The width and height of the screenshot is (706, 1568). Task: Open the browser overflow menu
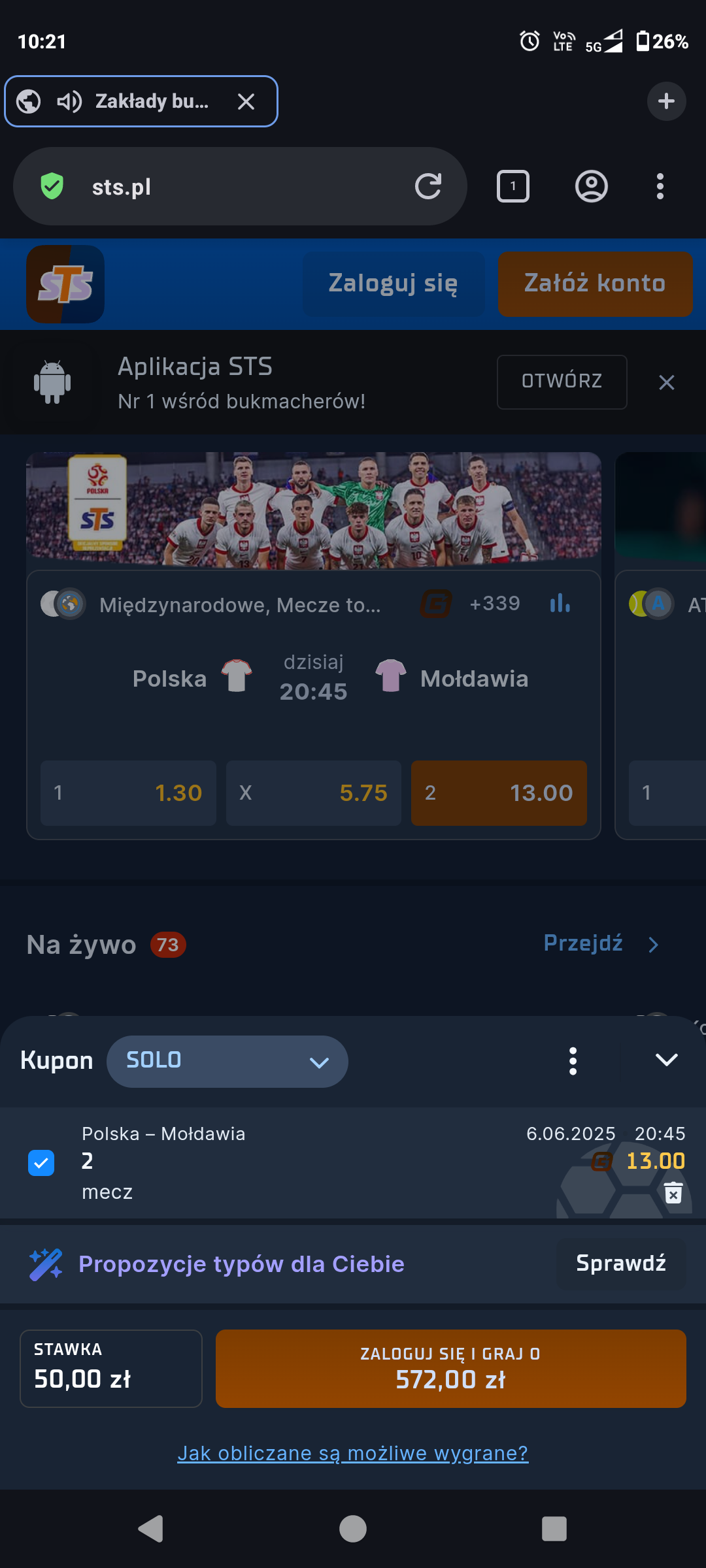click(x=660, y=186)
